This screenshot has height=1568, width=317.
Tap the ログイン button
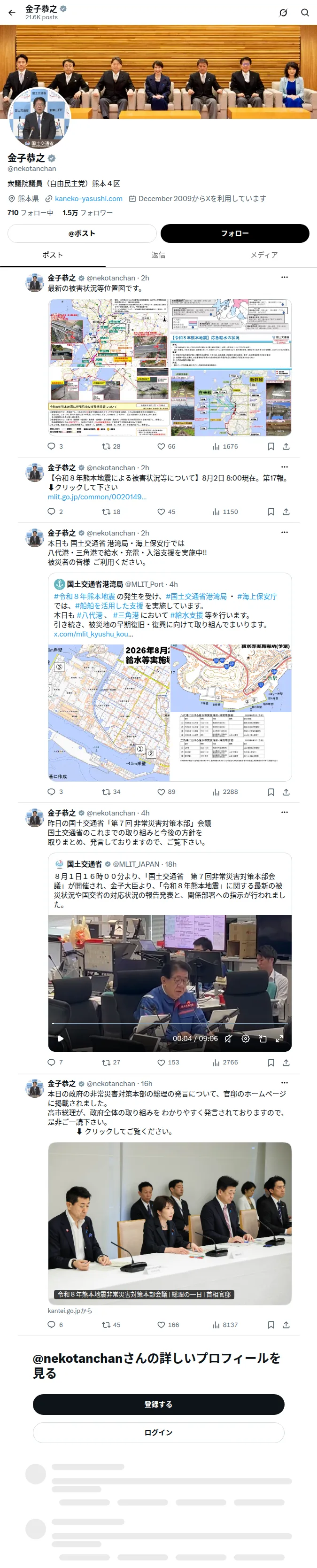point(158,1432)
